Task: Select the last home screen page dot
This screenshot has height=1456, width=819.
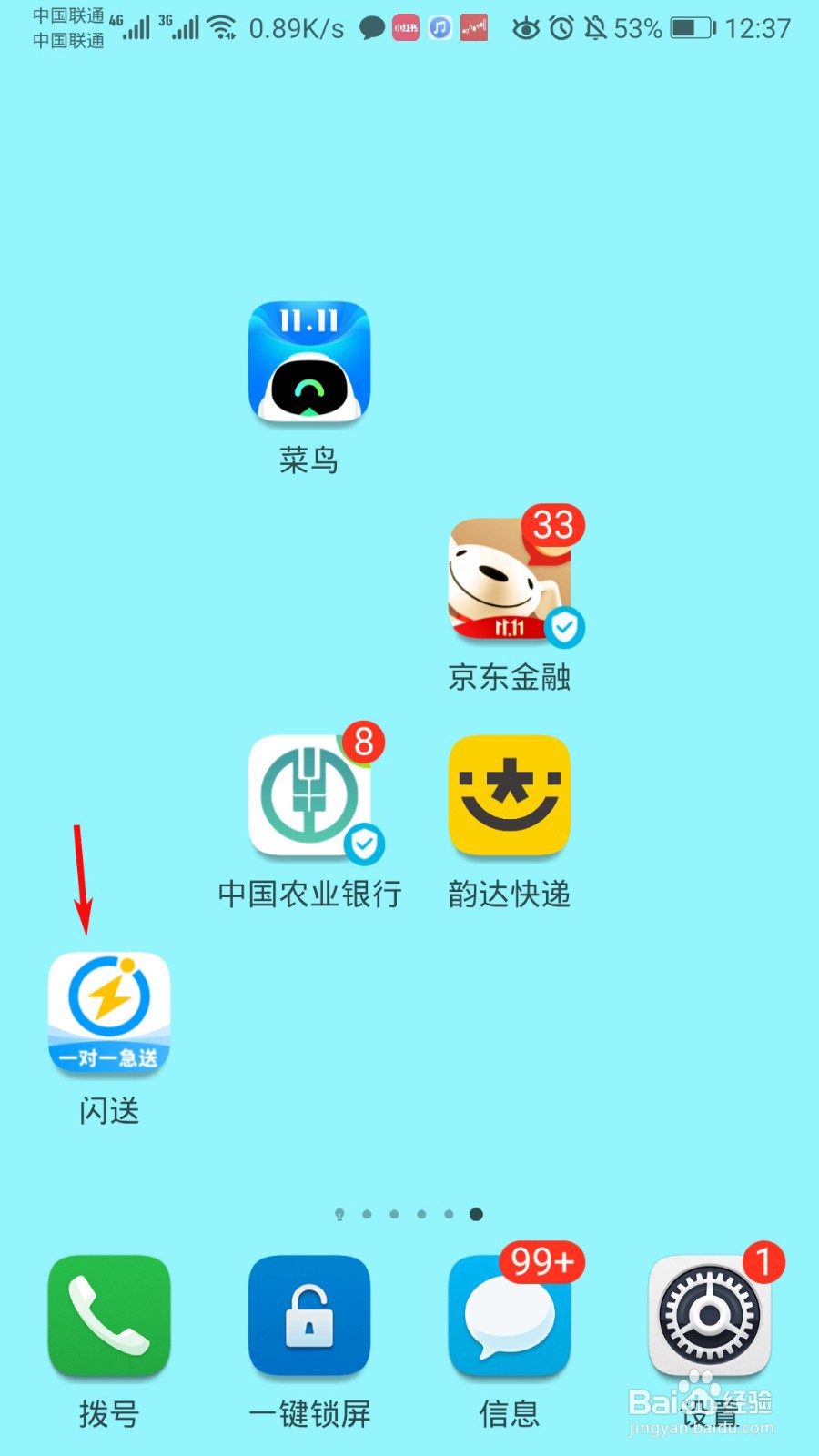Action: [477, 1213]
